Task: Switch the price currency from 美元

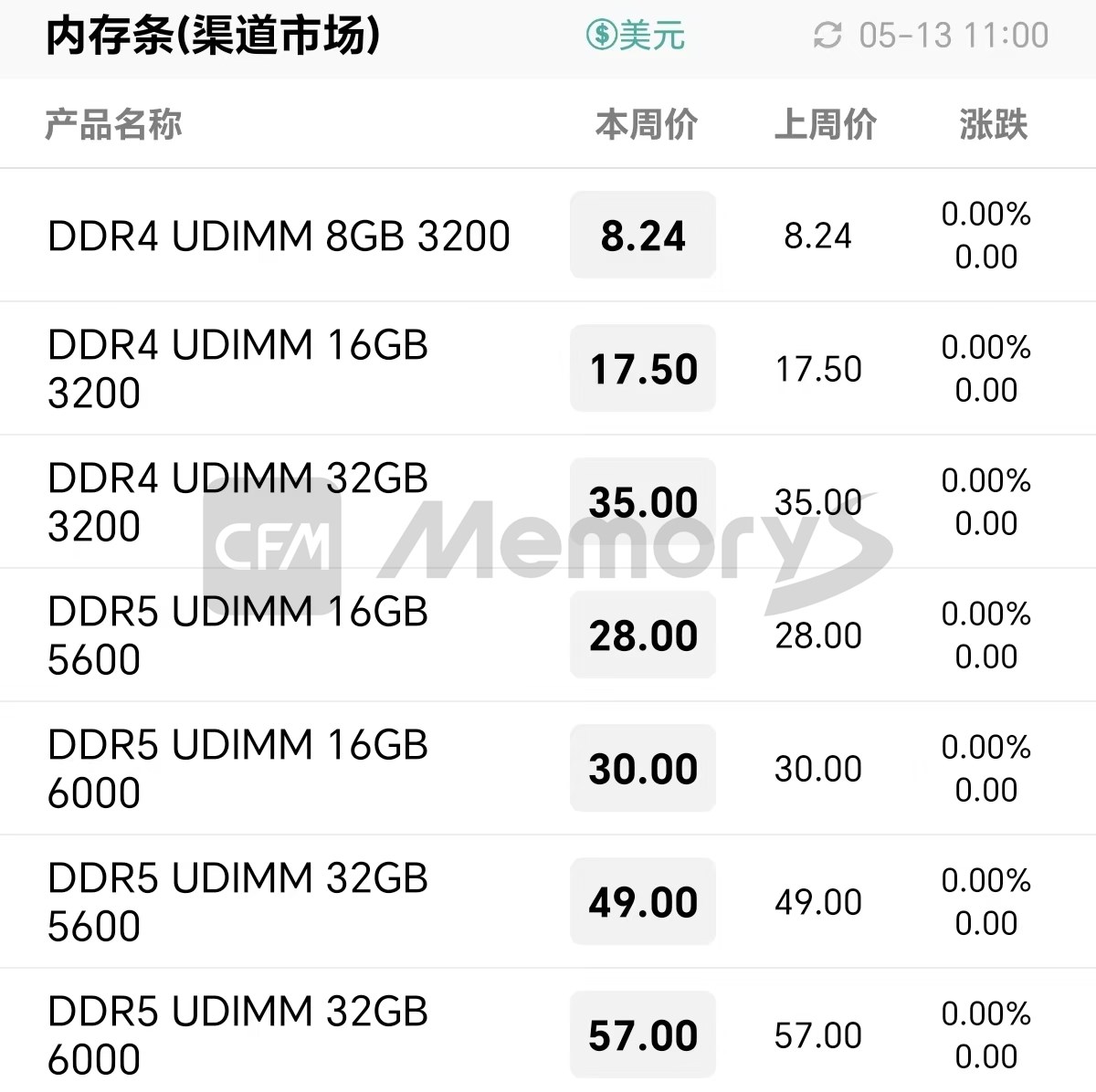Action: click(636, 36)
